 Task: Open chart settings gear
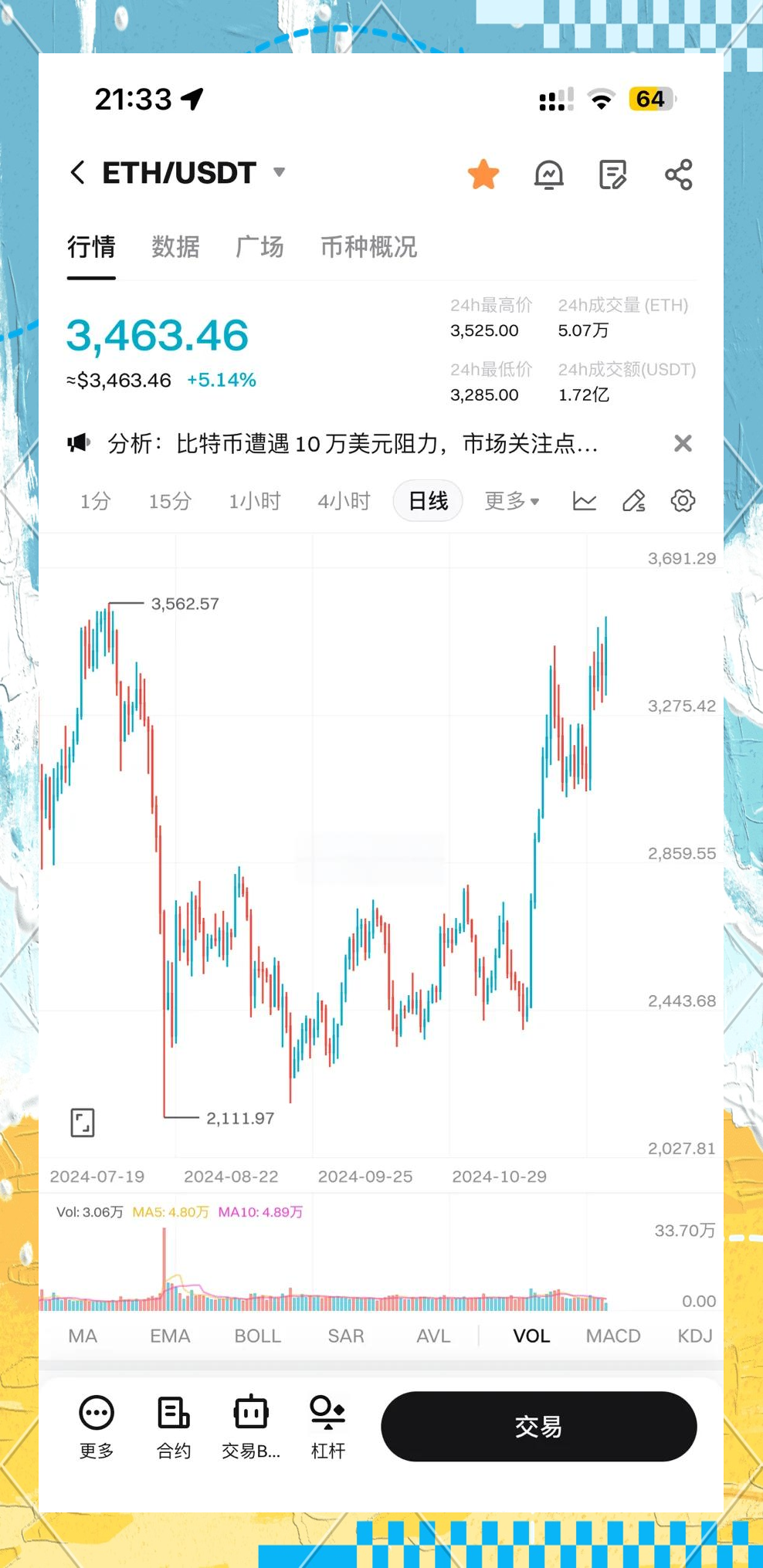(682, 501)
